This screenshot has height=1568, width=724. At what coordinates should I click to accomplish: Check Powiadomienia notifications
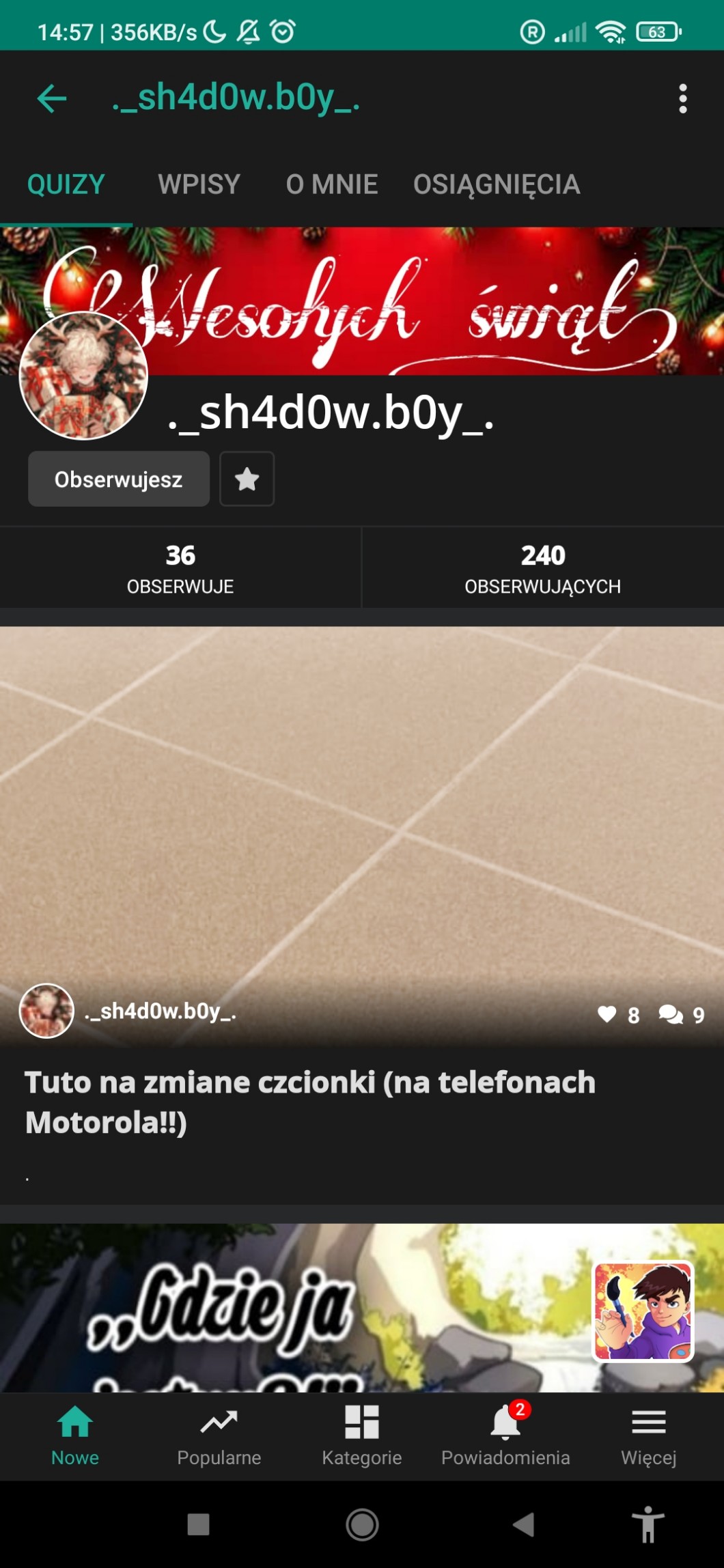tap(505, 1436)
